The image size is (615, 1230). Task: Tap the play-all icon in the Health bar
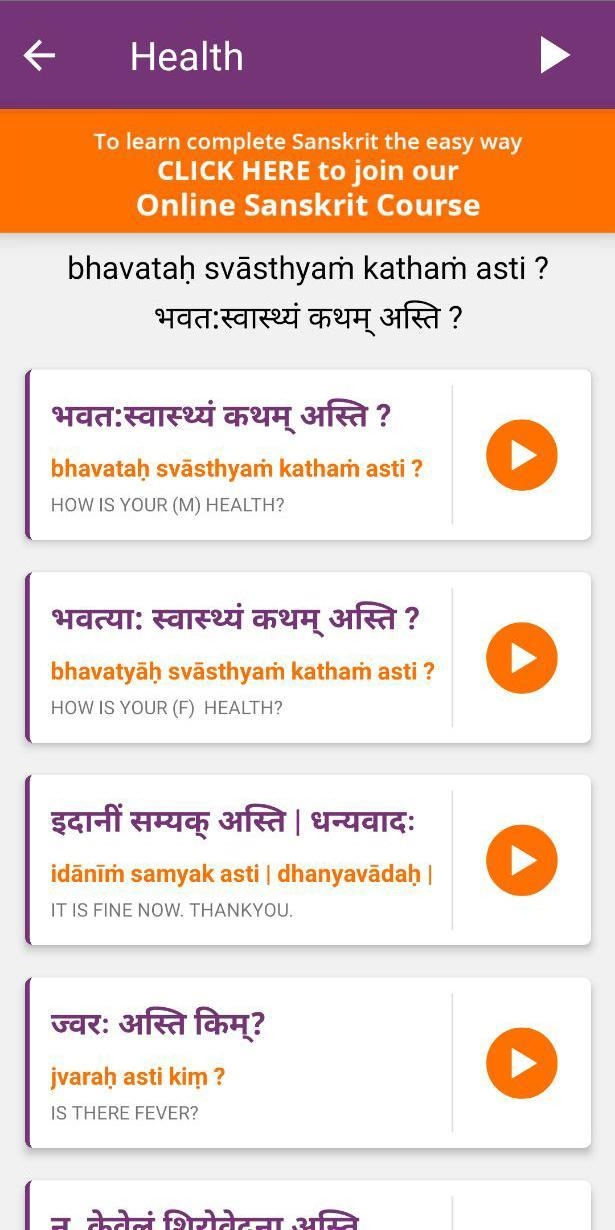(555, 55)
